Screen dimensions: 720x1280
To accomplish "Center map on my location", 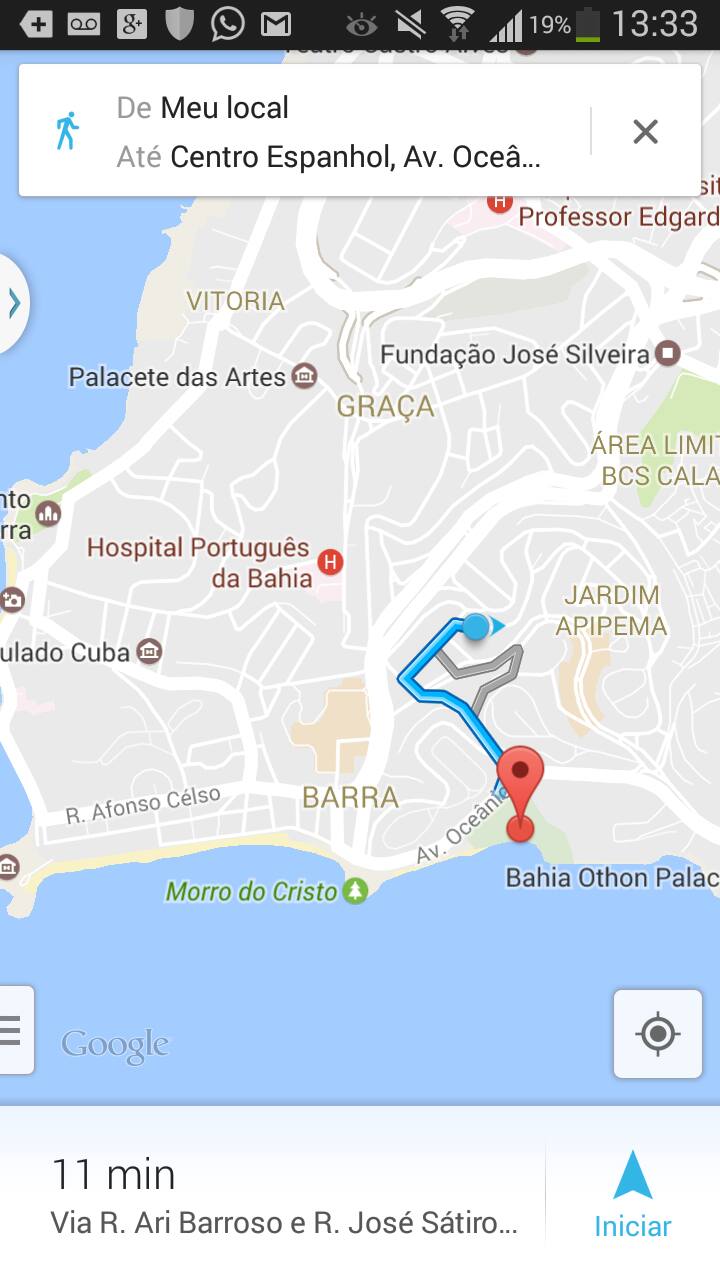I will point(657,1034).
